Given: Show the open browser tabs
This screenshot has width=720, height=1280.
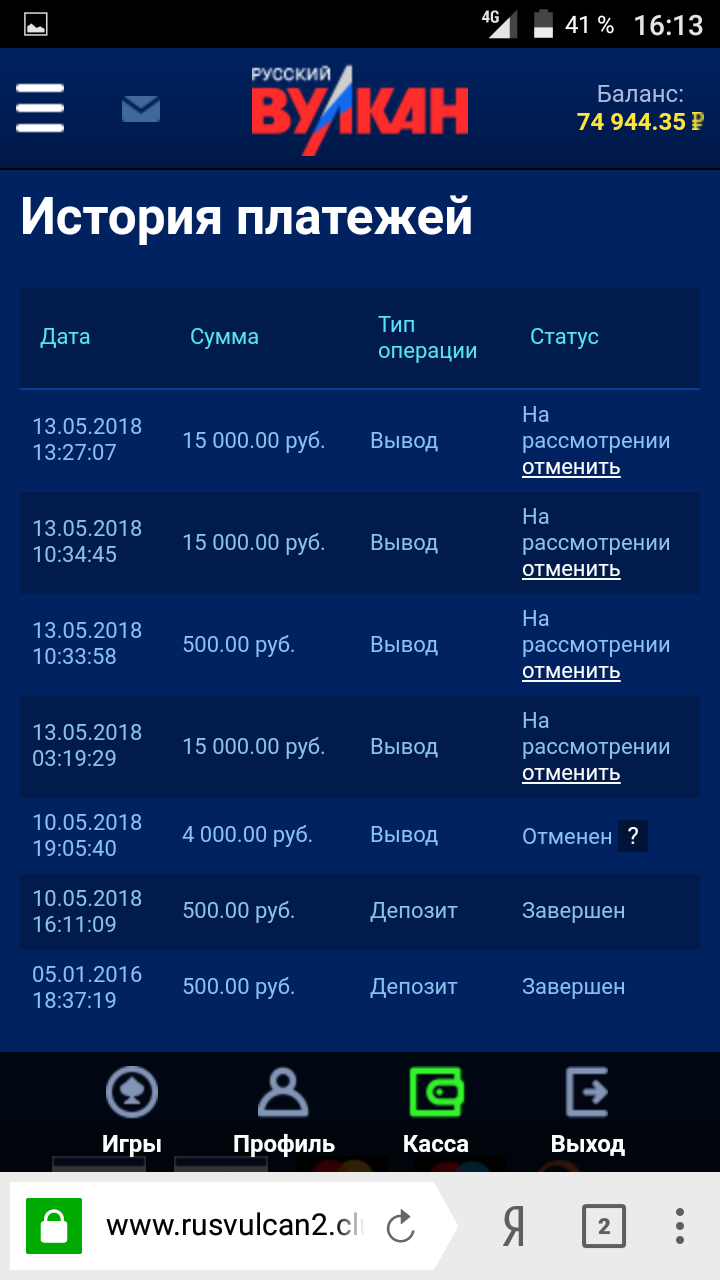Looking at the screenshot, I should click(603, 1226).
